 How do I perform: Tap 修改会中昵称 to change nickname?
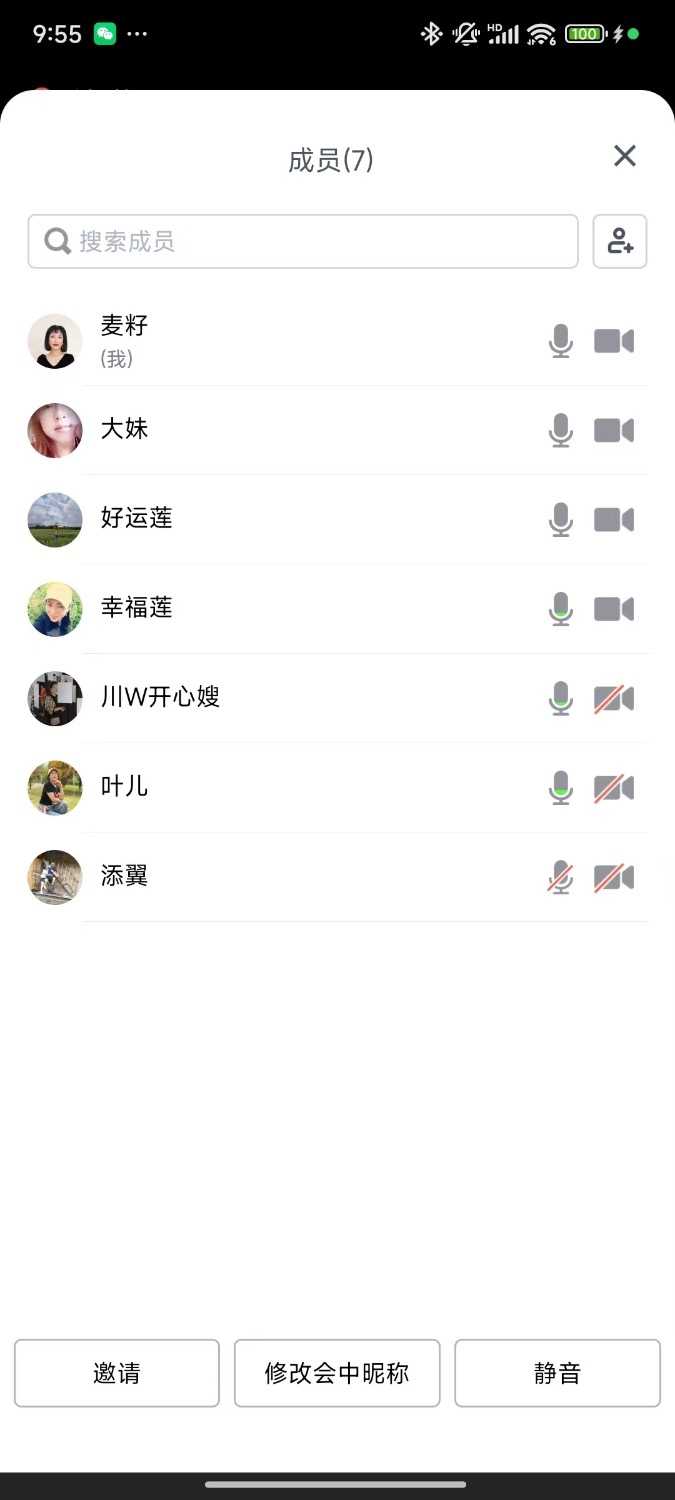click(x=337, y=1373)
